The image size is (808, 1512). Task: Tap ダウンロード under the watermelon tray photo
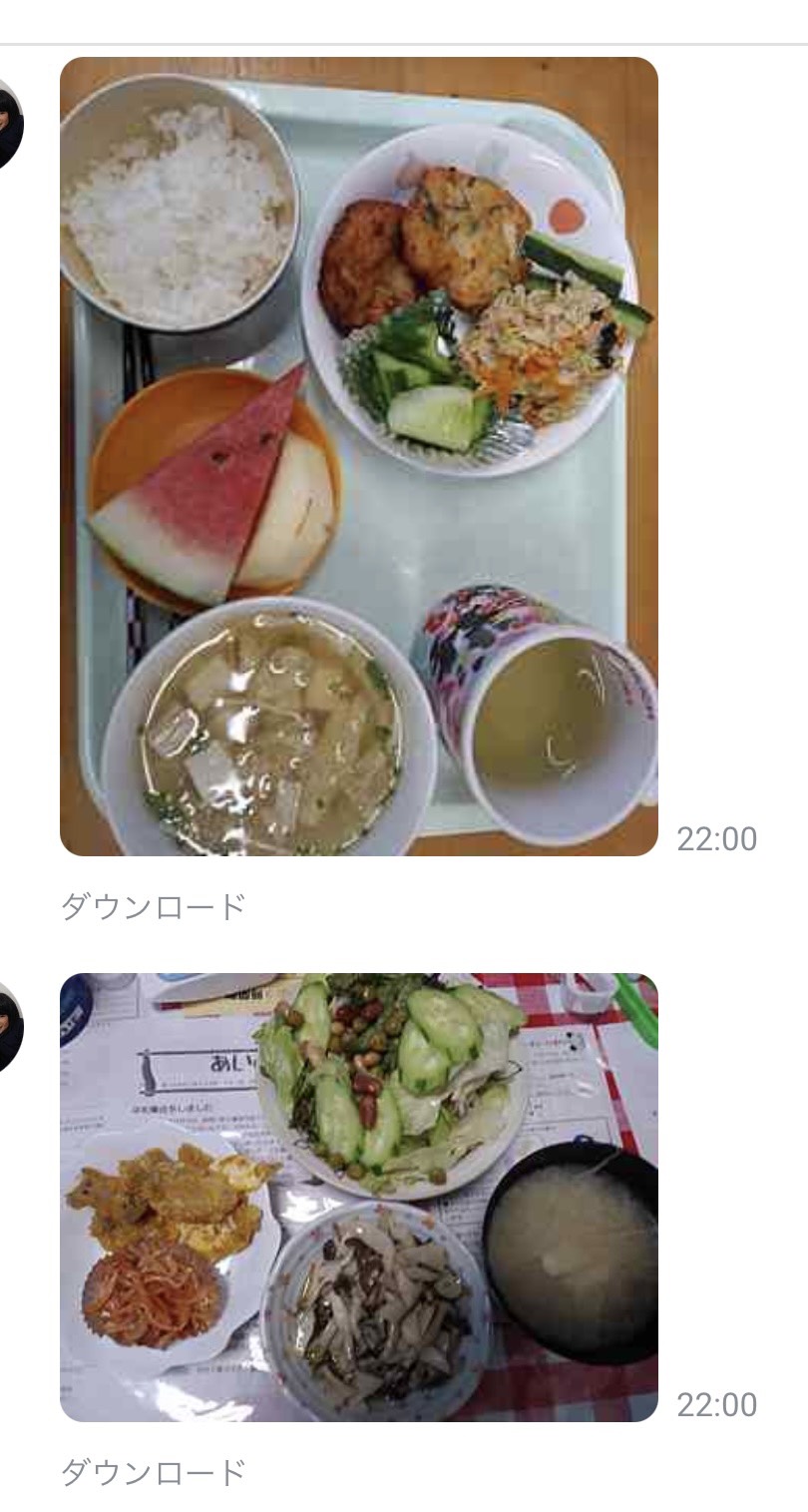coord(153,907)
